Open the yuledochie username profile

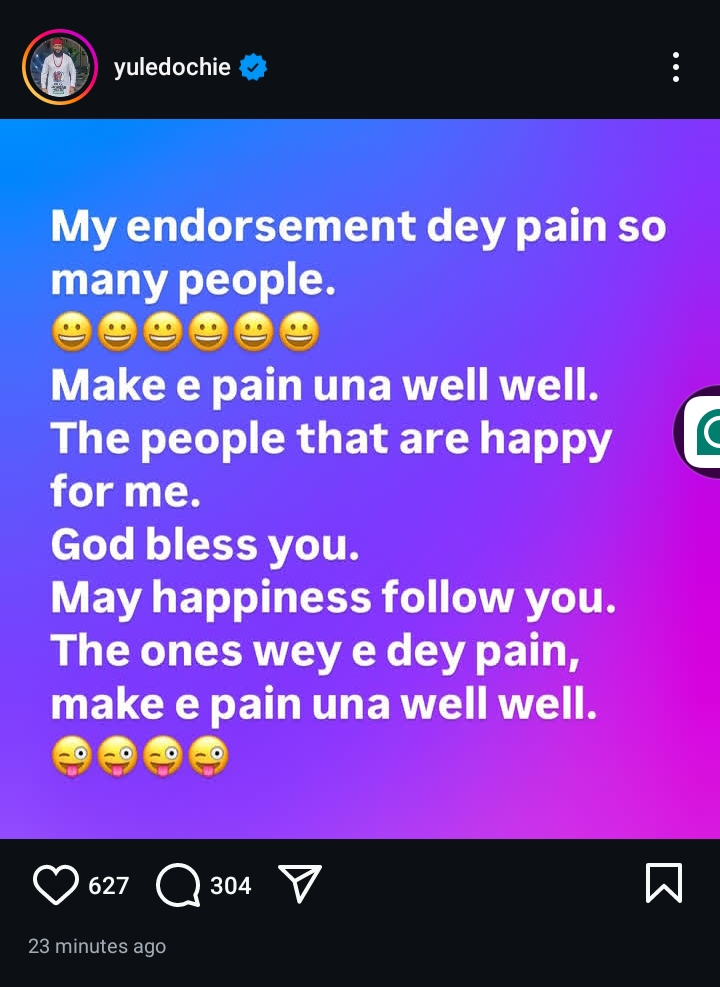(x=172, y=68)
